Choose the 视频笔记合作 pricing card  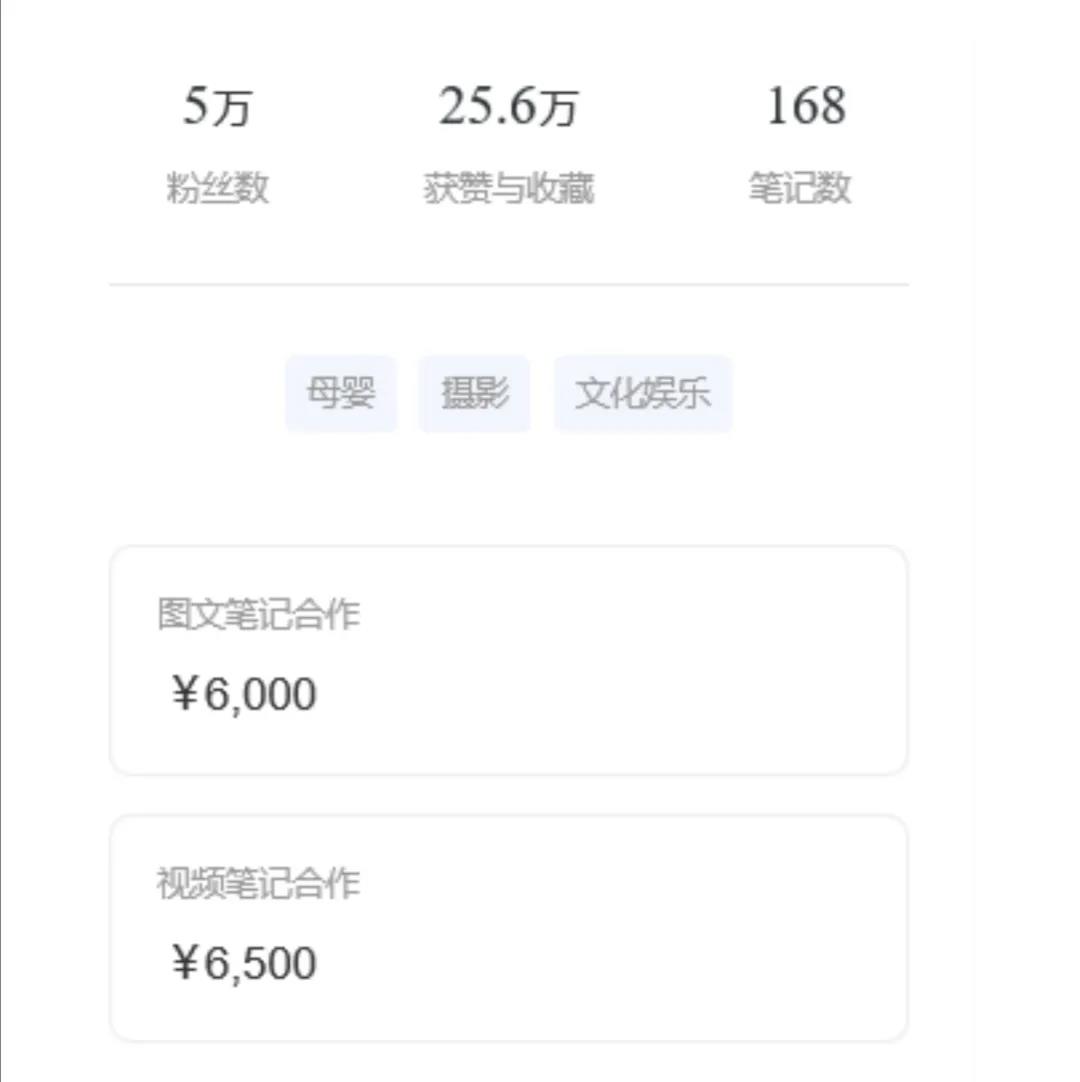508,928
